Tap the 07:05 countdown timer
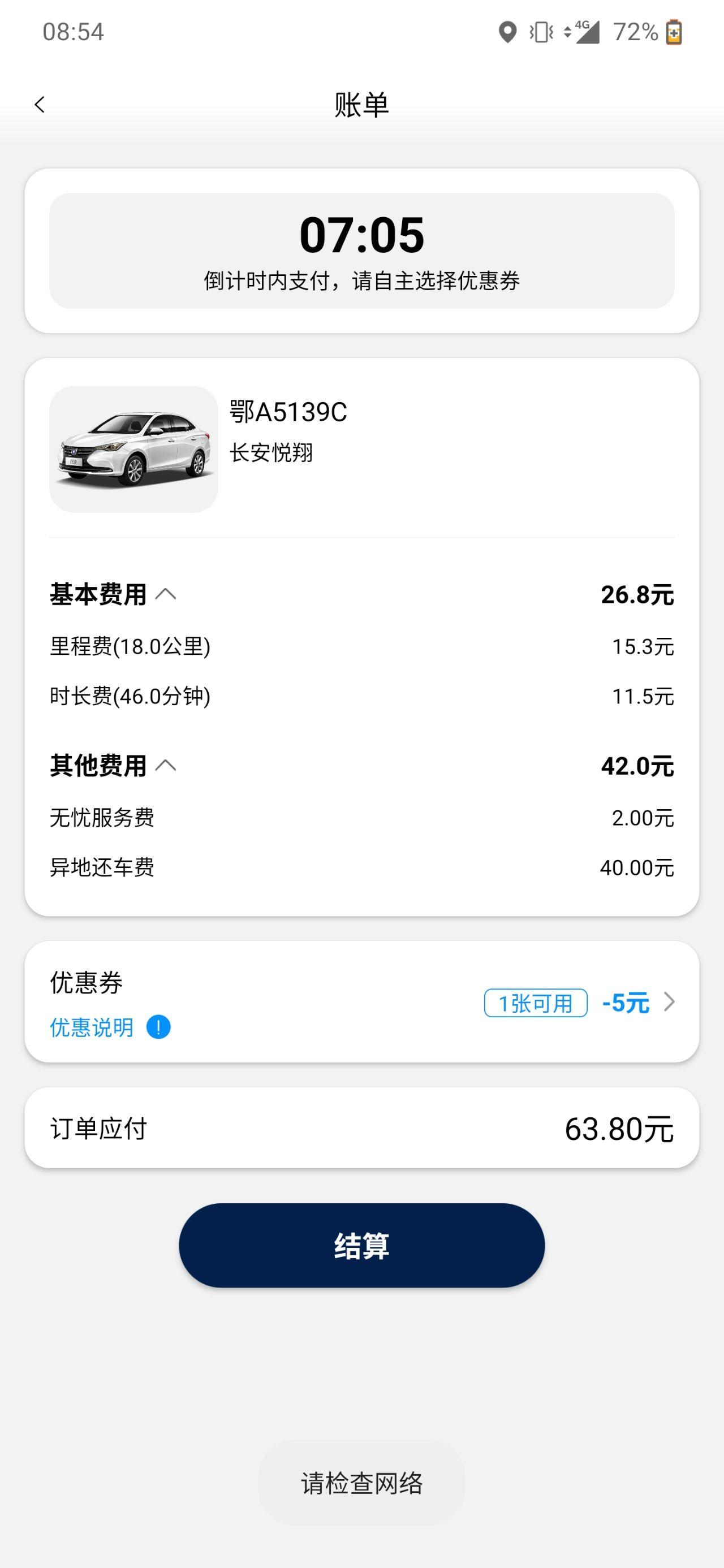 coord(361,237)
